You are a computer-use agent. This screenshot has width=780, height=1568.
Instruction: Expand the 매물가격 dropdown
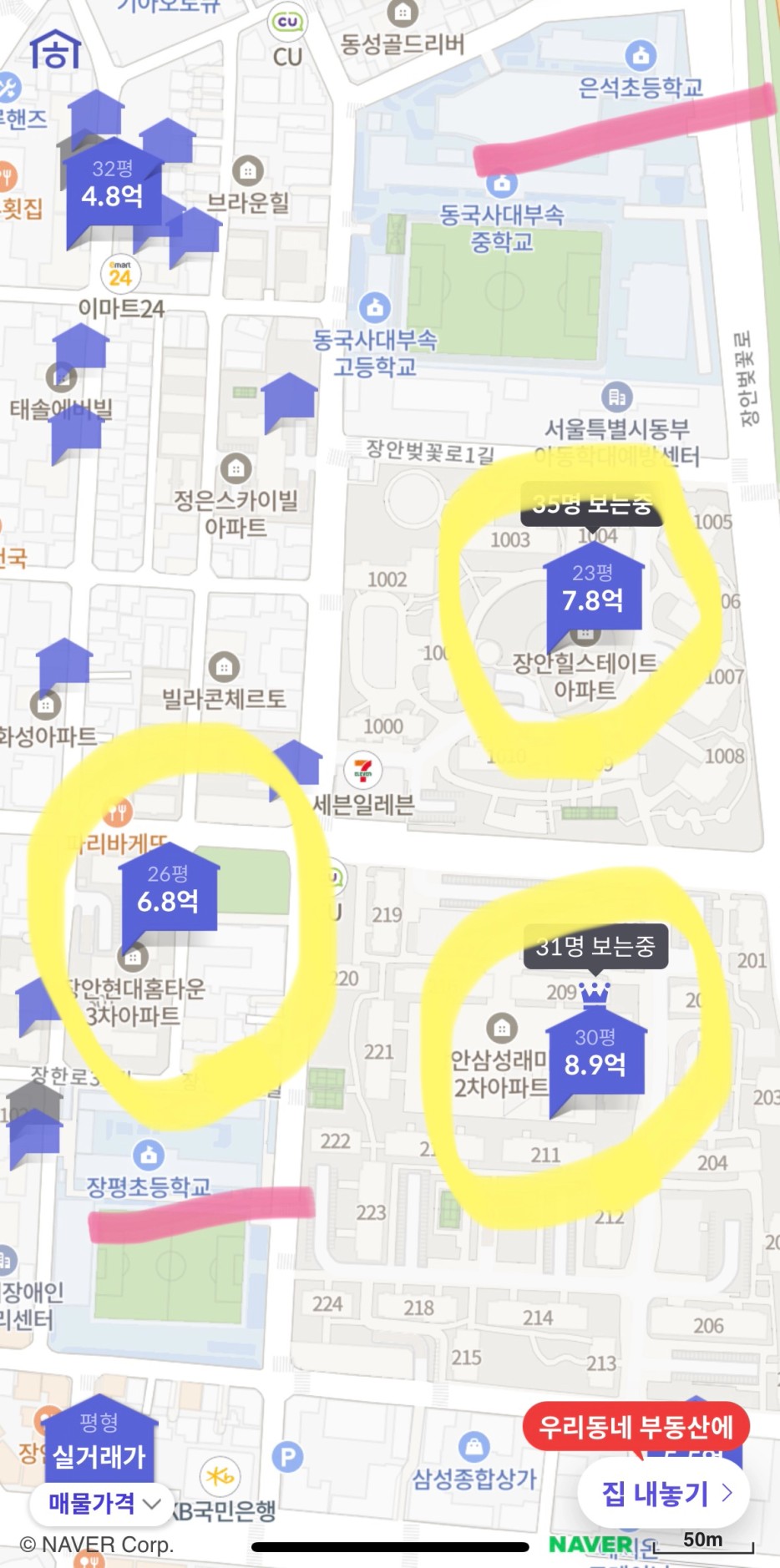pyautogui.click(x=103, y=1504)
